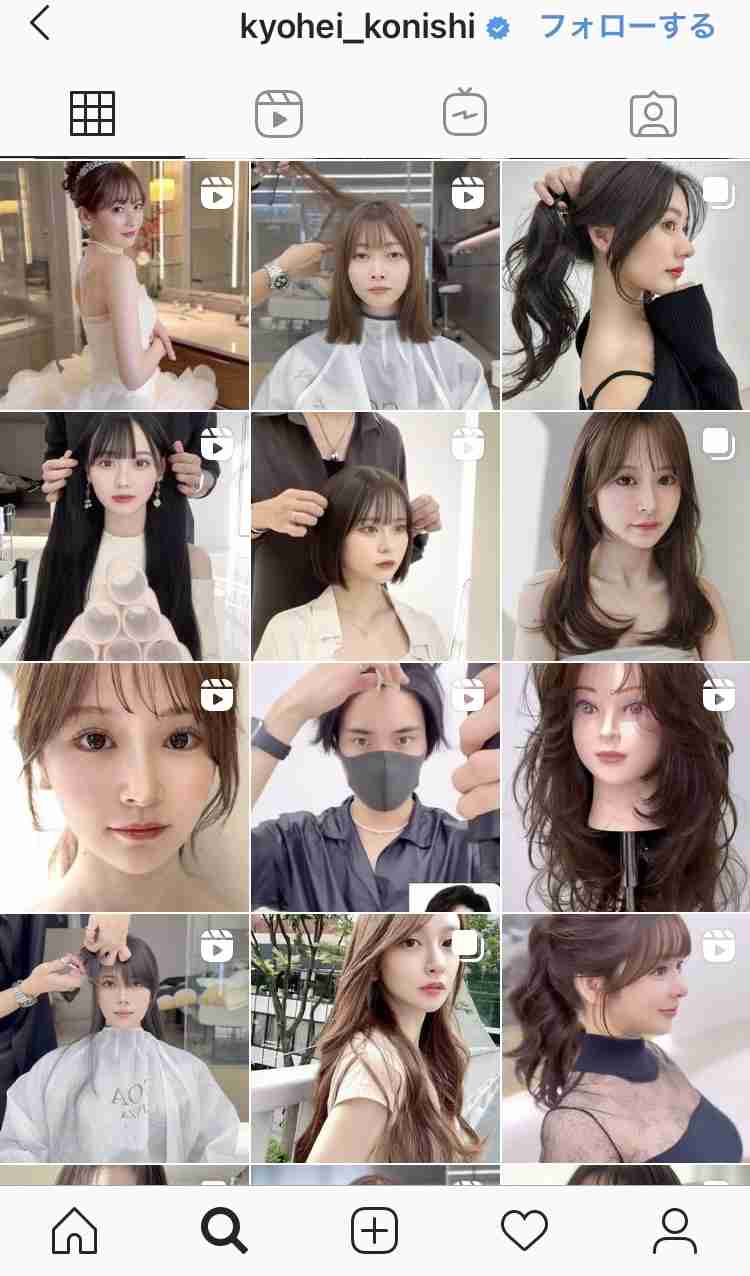Open the activity heart tab
Image resolution: width=750 pixels, height=1276 pixels.
[524, 1230]
